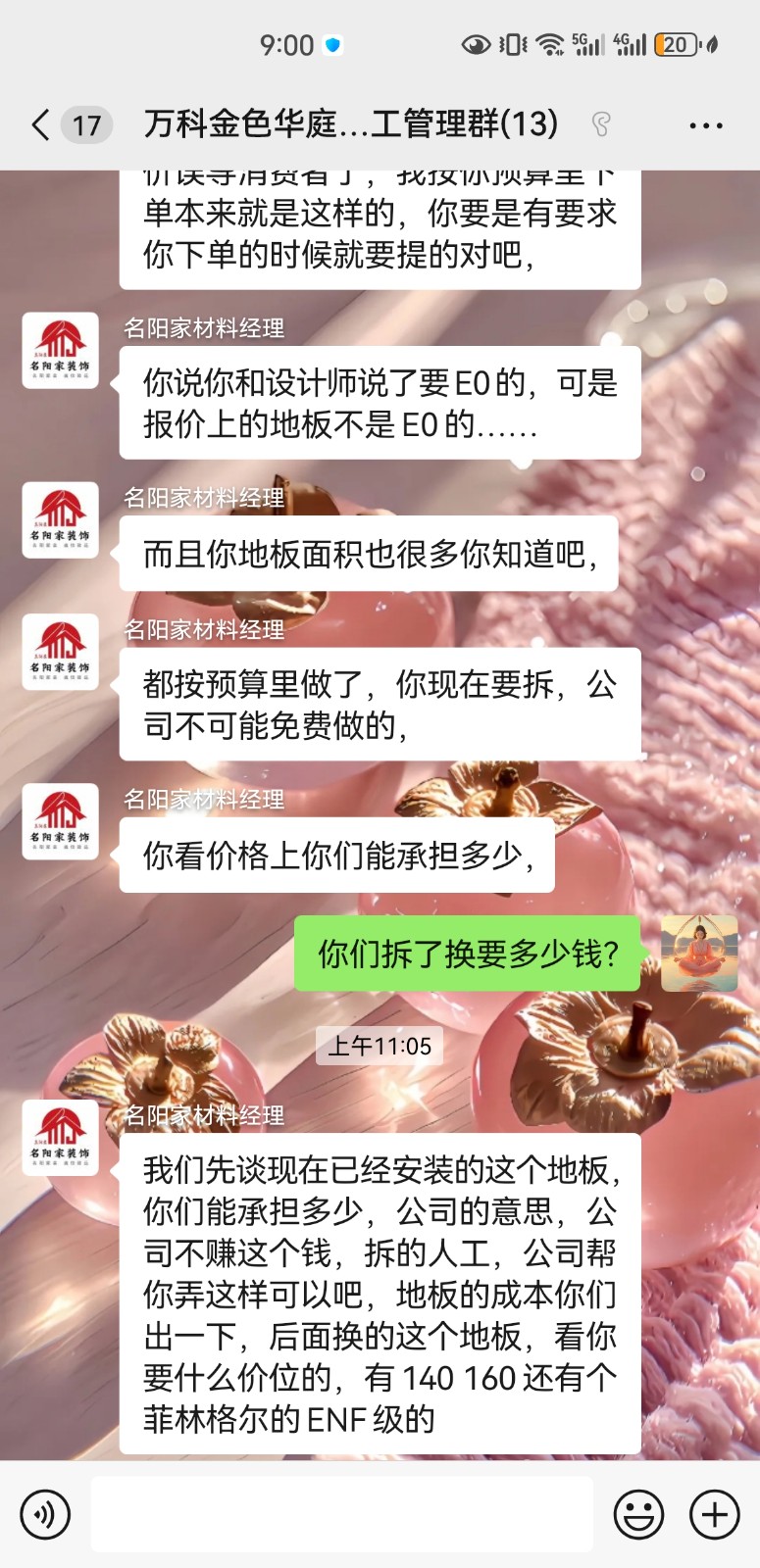Open the plus attachments menu

(x=715, y=1514)
